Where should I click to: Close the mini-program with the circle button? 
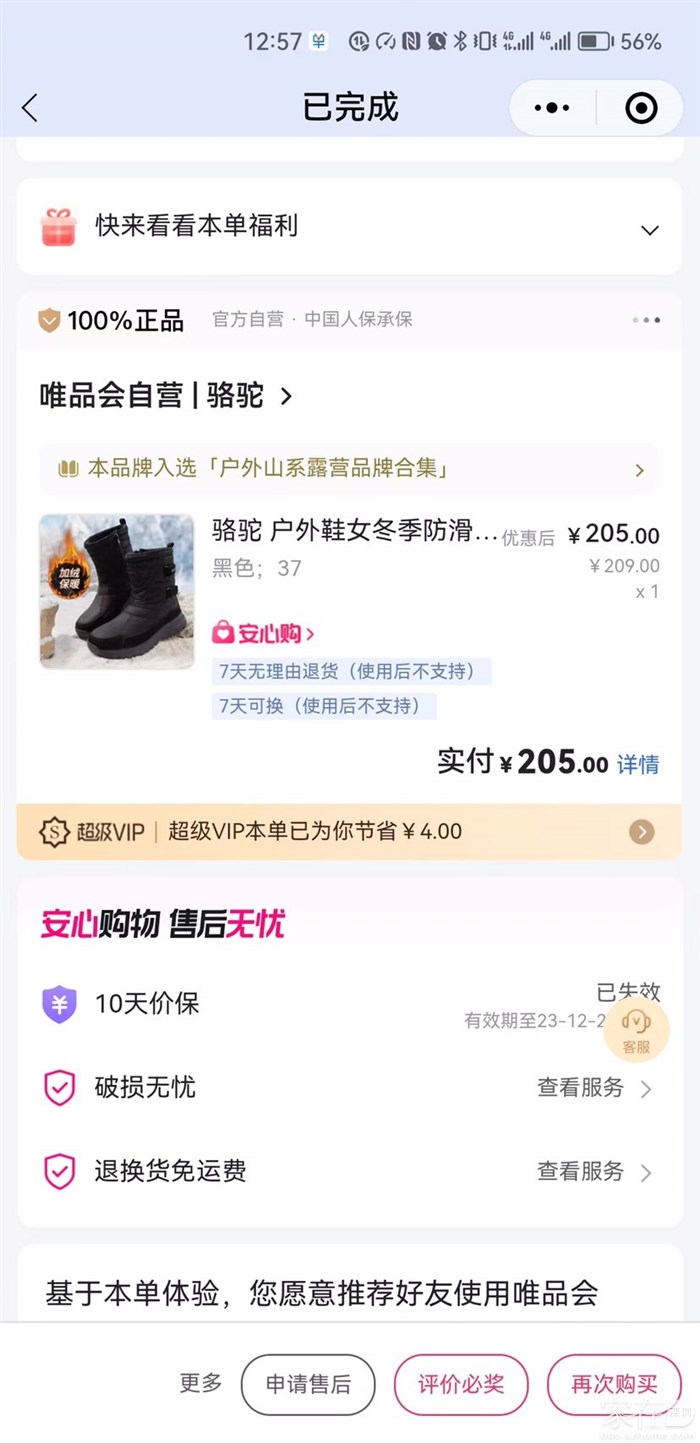(641, 108)
